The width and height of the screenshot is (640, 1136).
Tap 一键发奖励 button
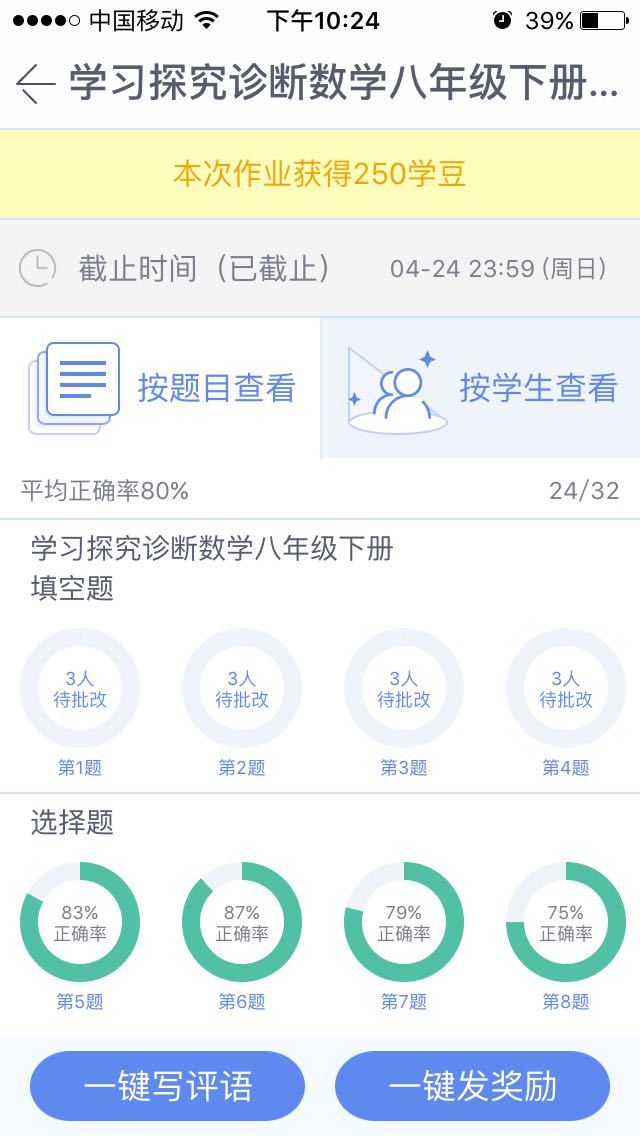point(472,1086)
